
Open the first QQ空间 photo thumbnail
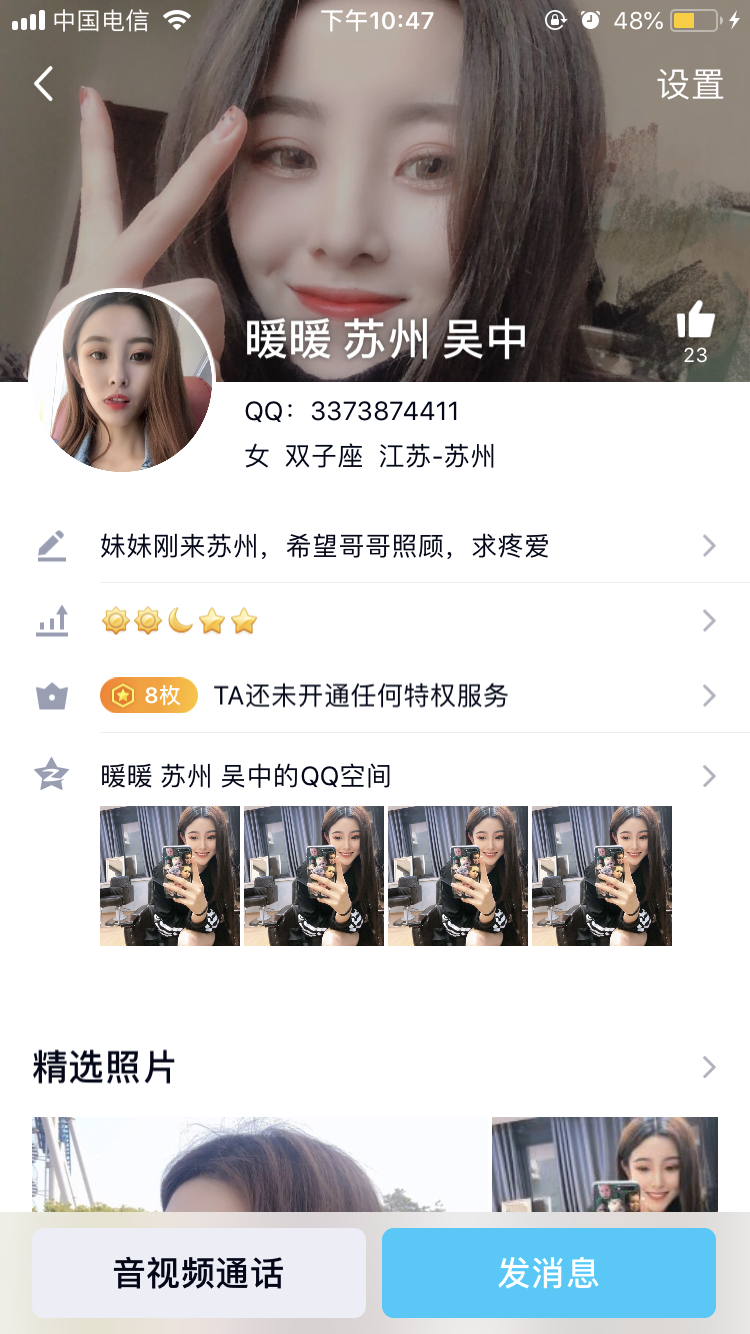point(170,876)
